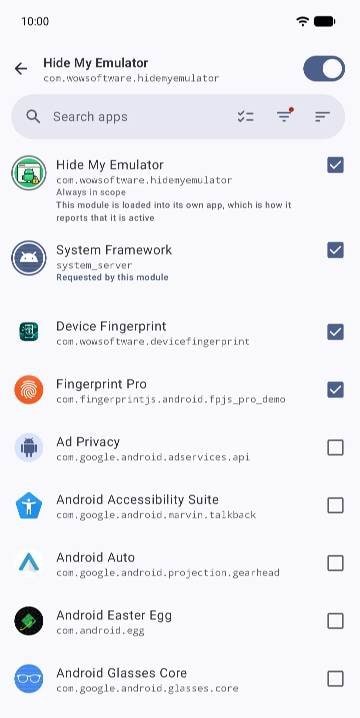Enable Android Accessibility Suite checkbox
The image size is (360, 718).
click(x=335, y=506)
